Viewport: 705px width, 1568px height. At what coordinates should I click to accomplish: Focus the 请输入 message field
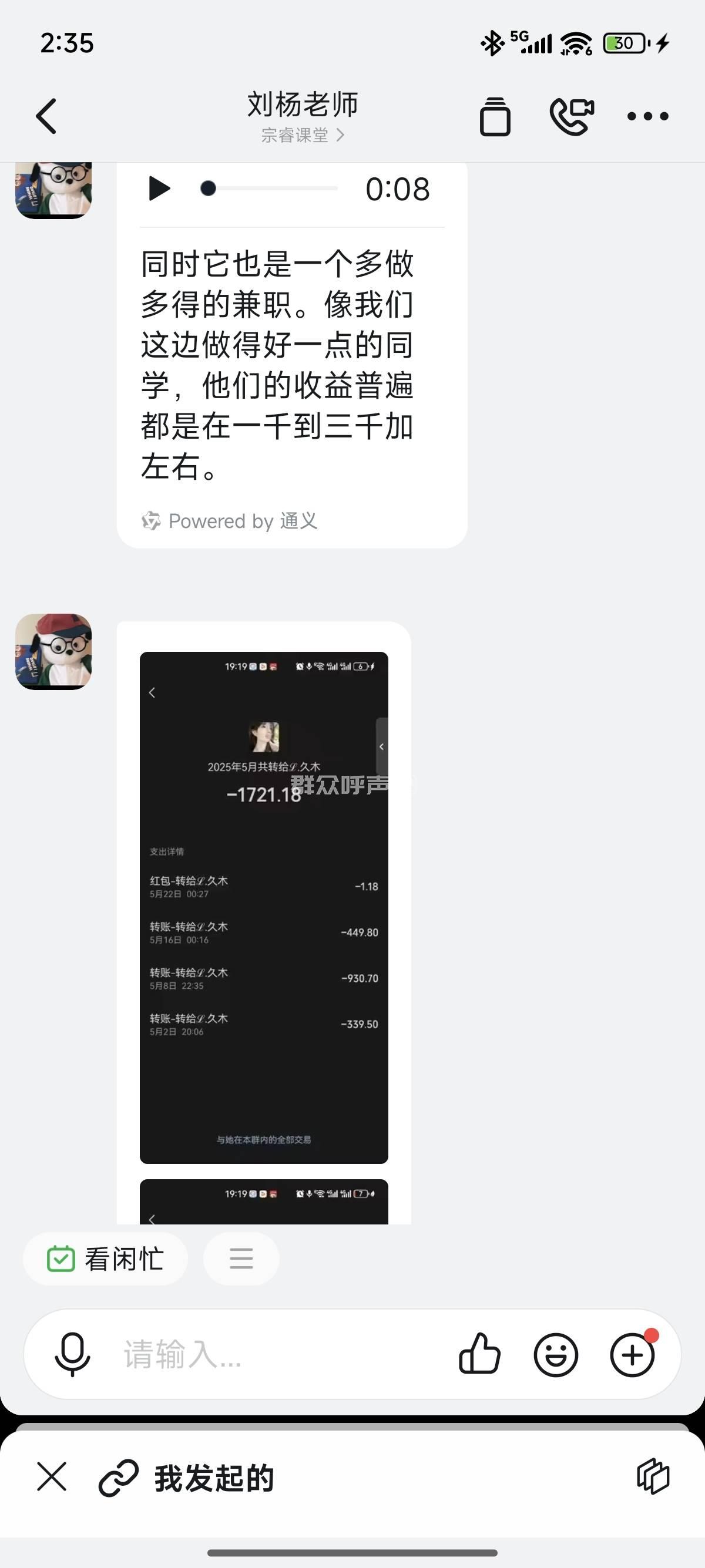[274, 1354]
